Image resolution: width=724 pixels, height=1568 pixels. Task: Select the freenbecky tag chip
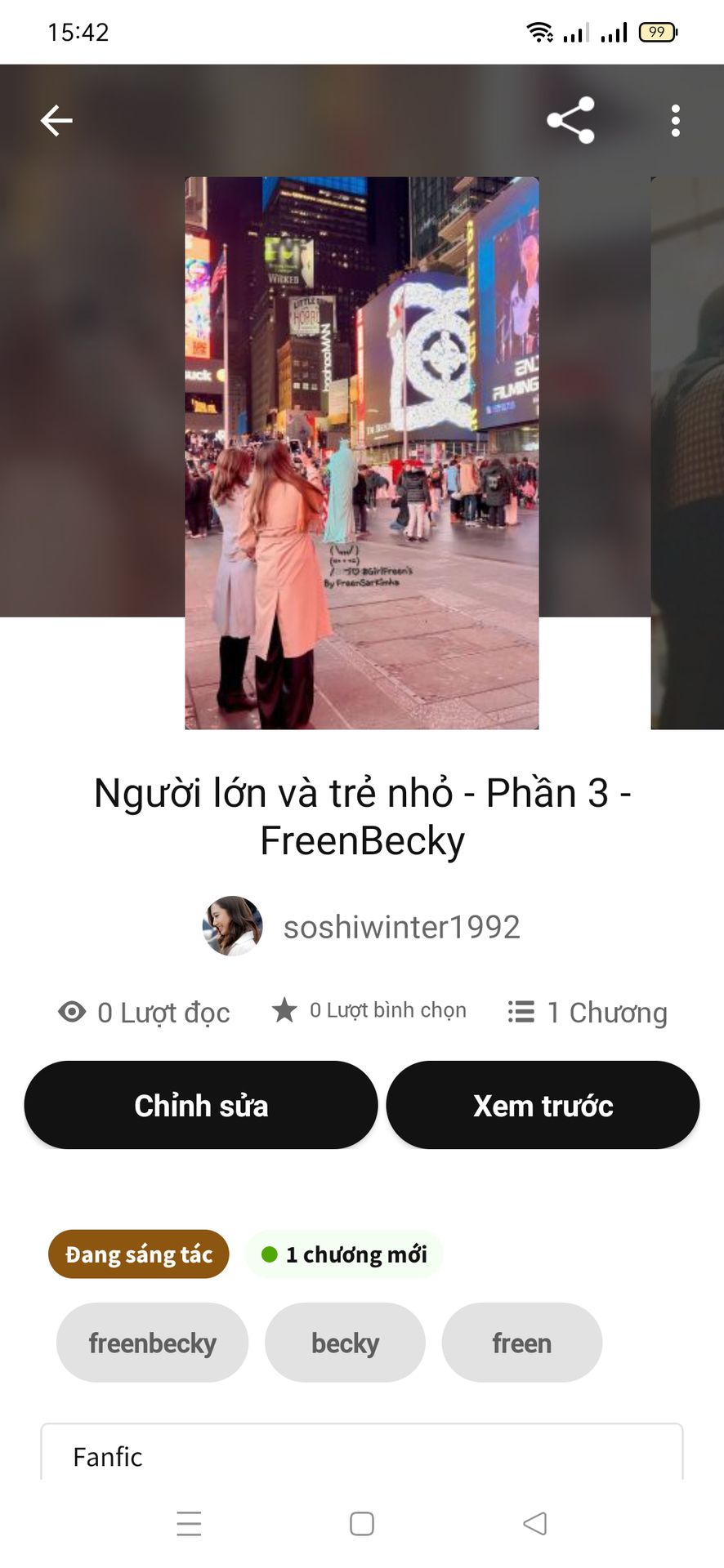coord(152,1343)
